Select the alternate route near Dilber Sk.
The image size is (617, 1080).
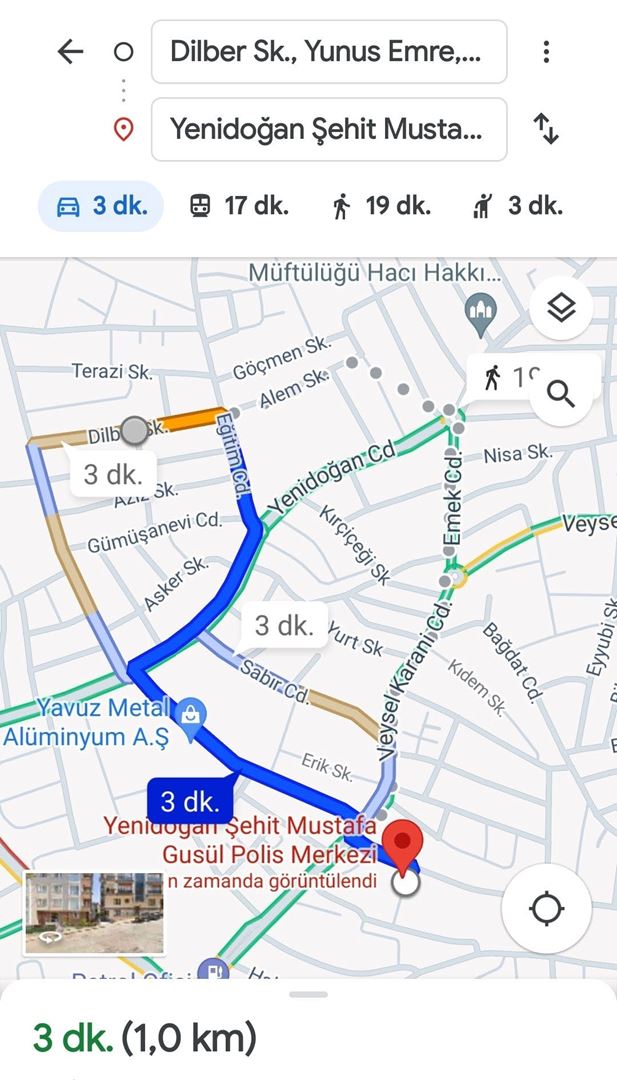[113, 475]
